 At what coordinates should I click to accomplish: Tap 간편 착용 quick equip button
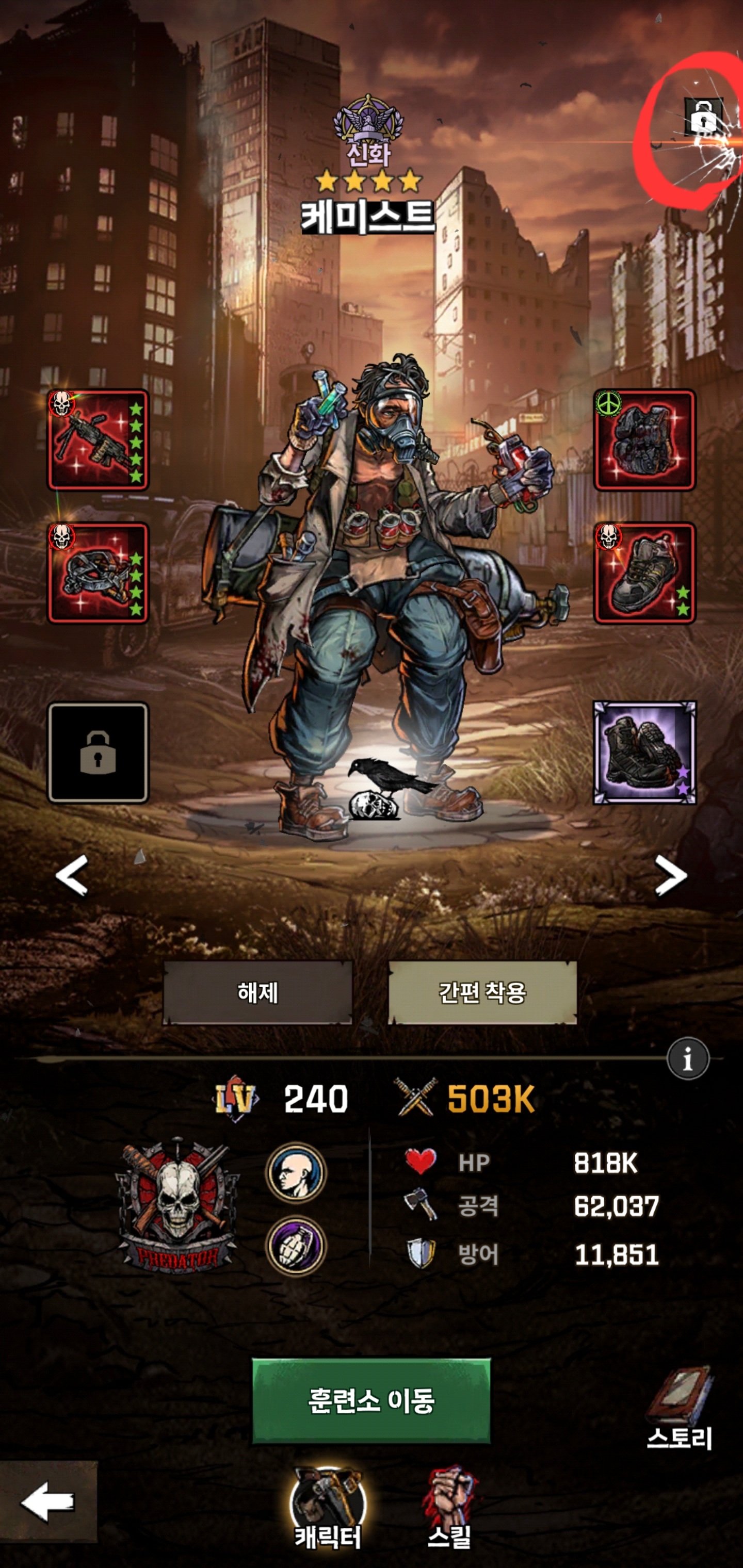(482, 992)
